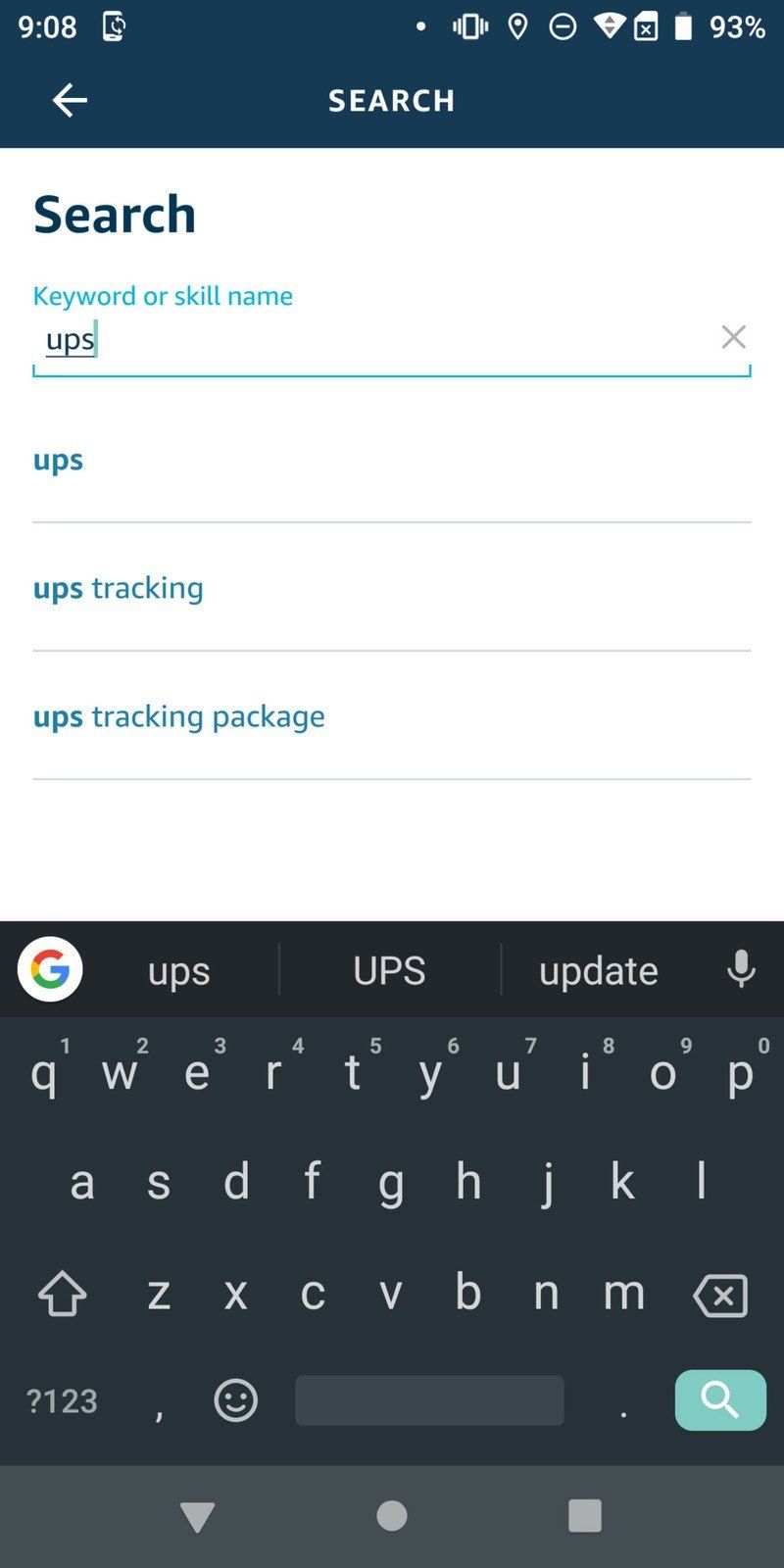
Task: Select the 'ups tracking package' suggestion
Action: tap(178, 716)
